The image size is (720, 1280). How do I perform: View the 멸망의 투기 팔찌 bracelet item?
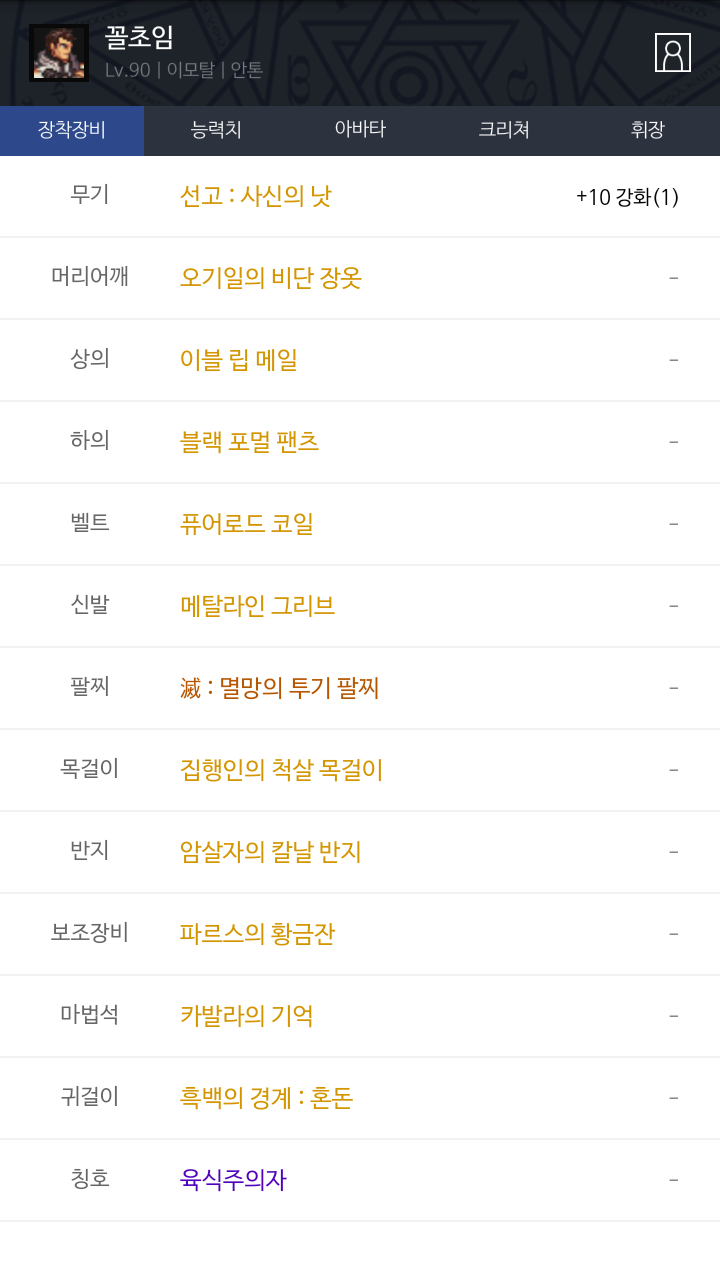pyautogui.click(x=280, y=688)
